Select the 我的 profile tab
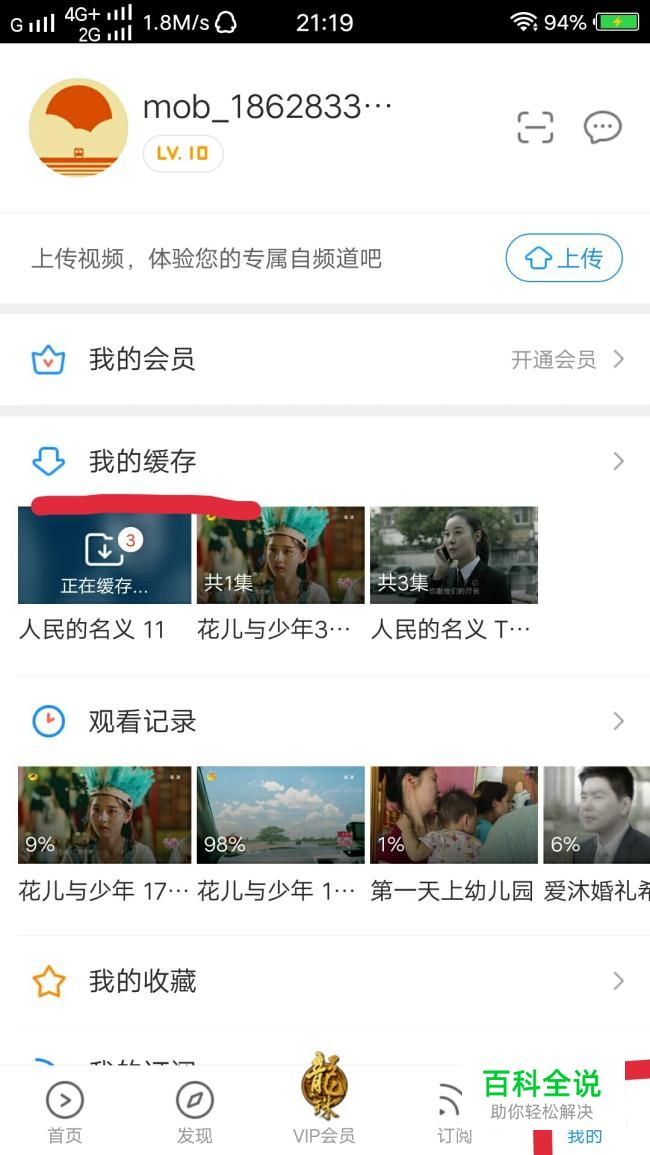The height and width of the screenshot is (1155, 650). coord(585,1125)
